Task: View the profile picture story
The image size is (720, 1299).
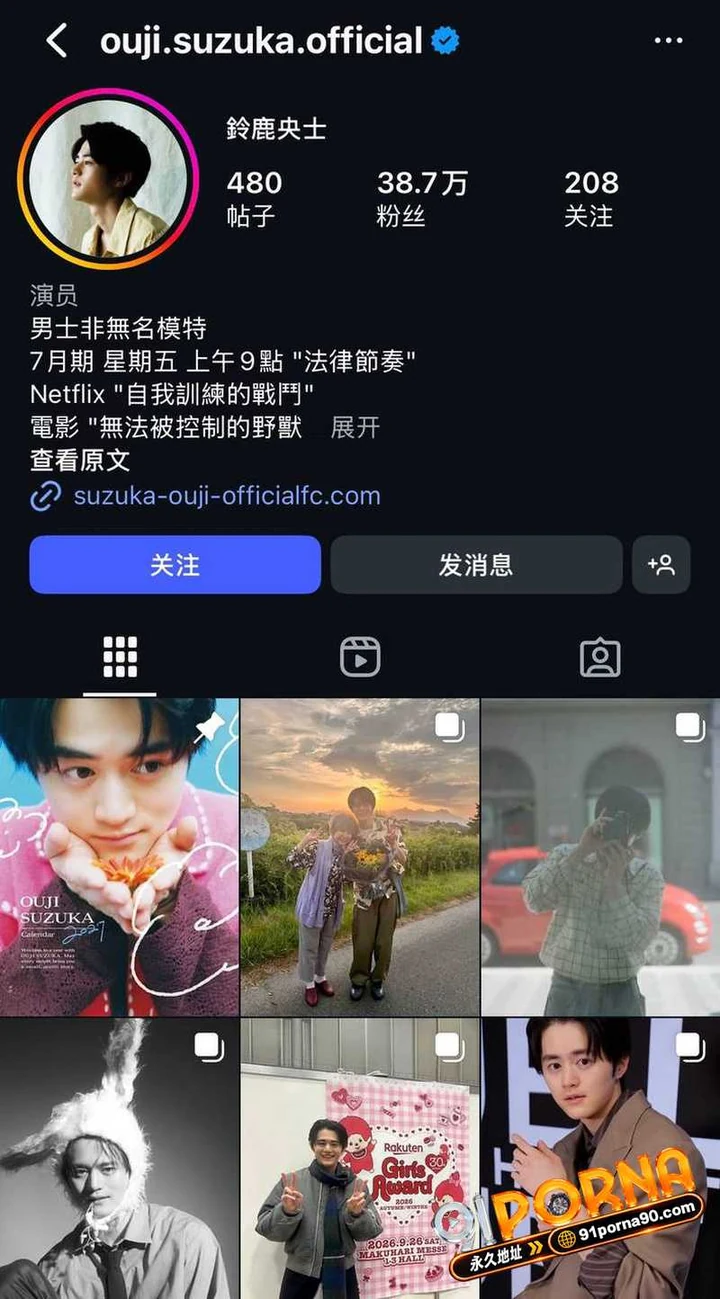Action: [108, 179]
